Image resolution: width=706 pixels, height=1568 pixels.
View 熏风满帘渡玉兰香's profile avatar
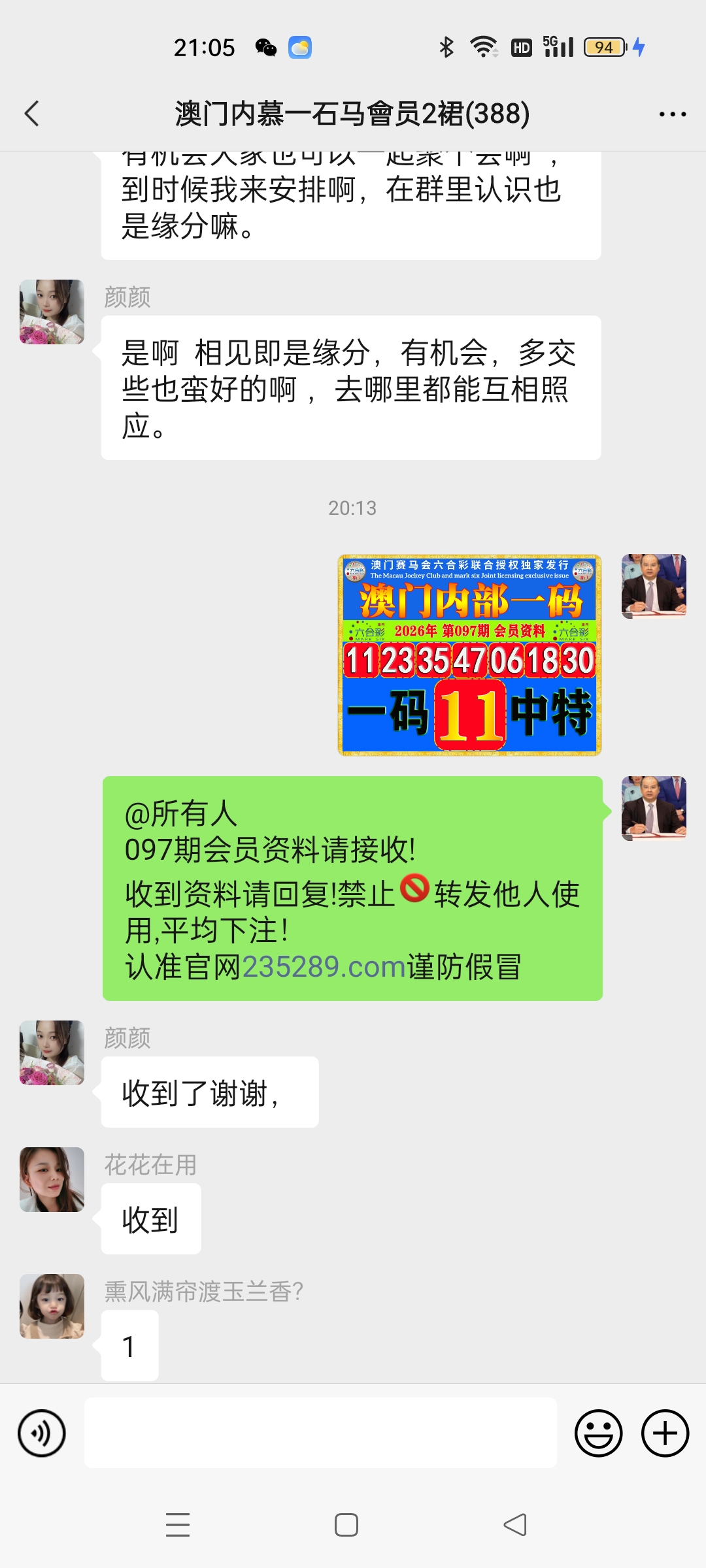tap(52, 1306)
